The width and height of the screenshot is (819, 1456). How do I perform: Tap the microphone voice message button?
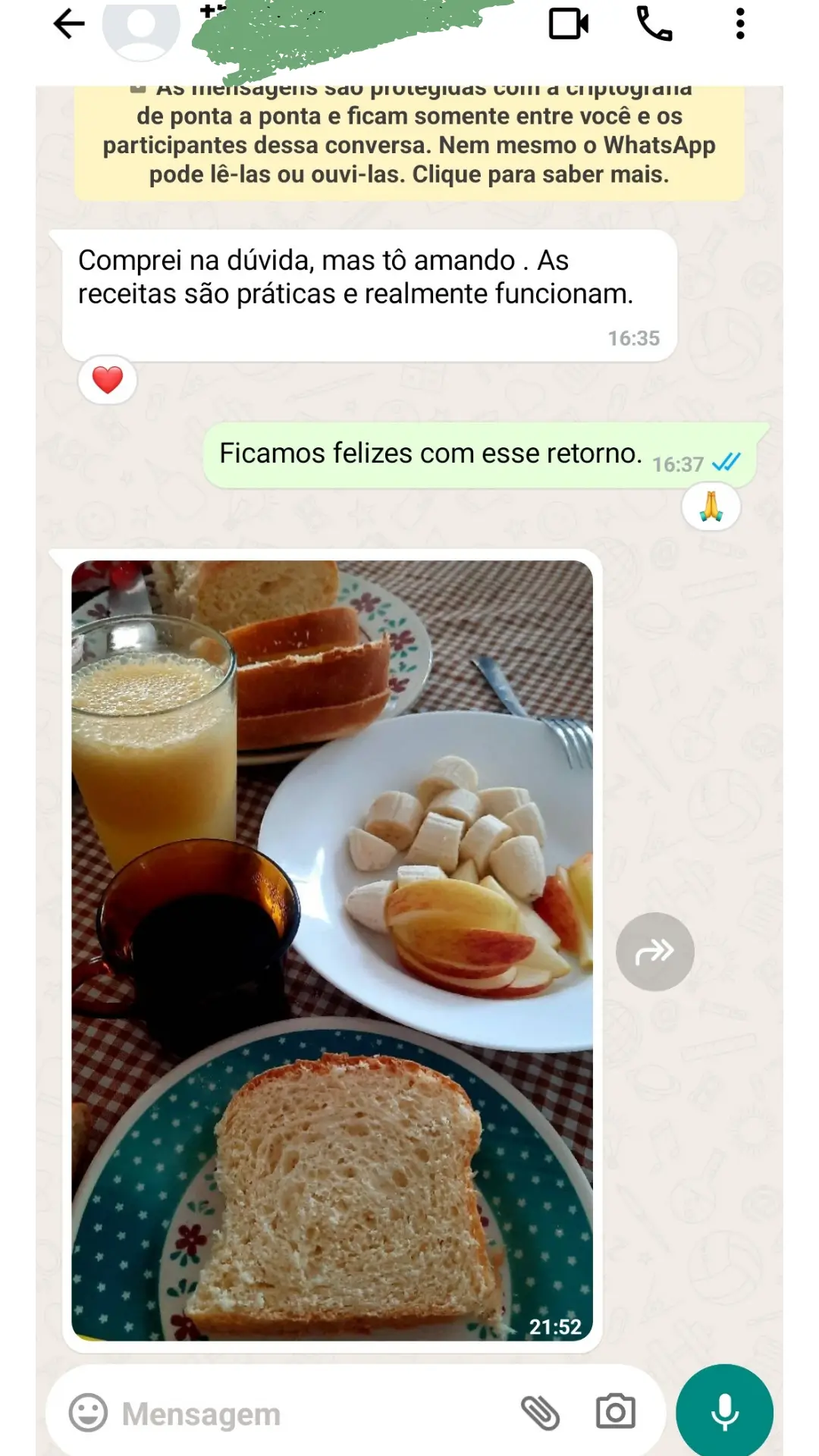point(724,1412)
